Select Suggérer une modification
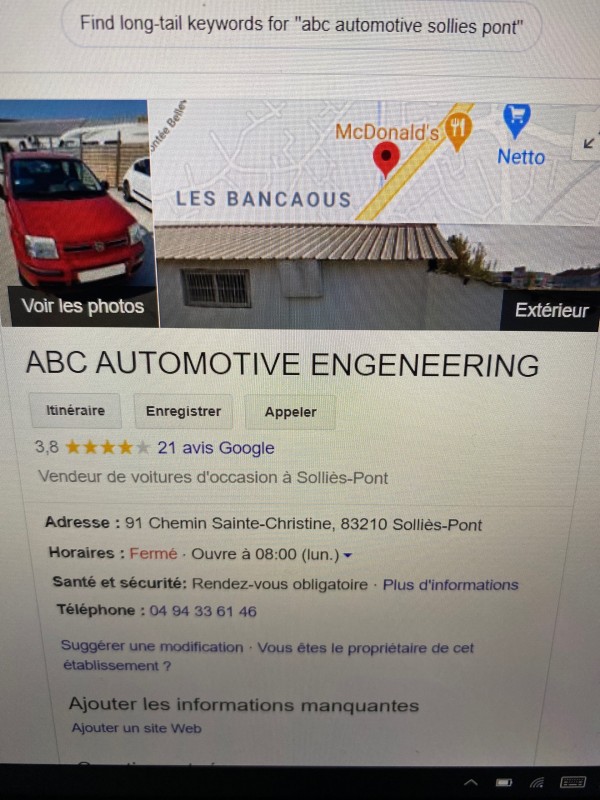The height and width of the screenshot is (800, 600). coord(152,647)
